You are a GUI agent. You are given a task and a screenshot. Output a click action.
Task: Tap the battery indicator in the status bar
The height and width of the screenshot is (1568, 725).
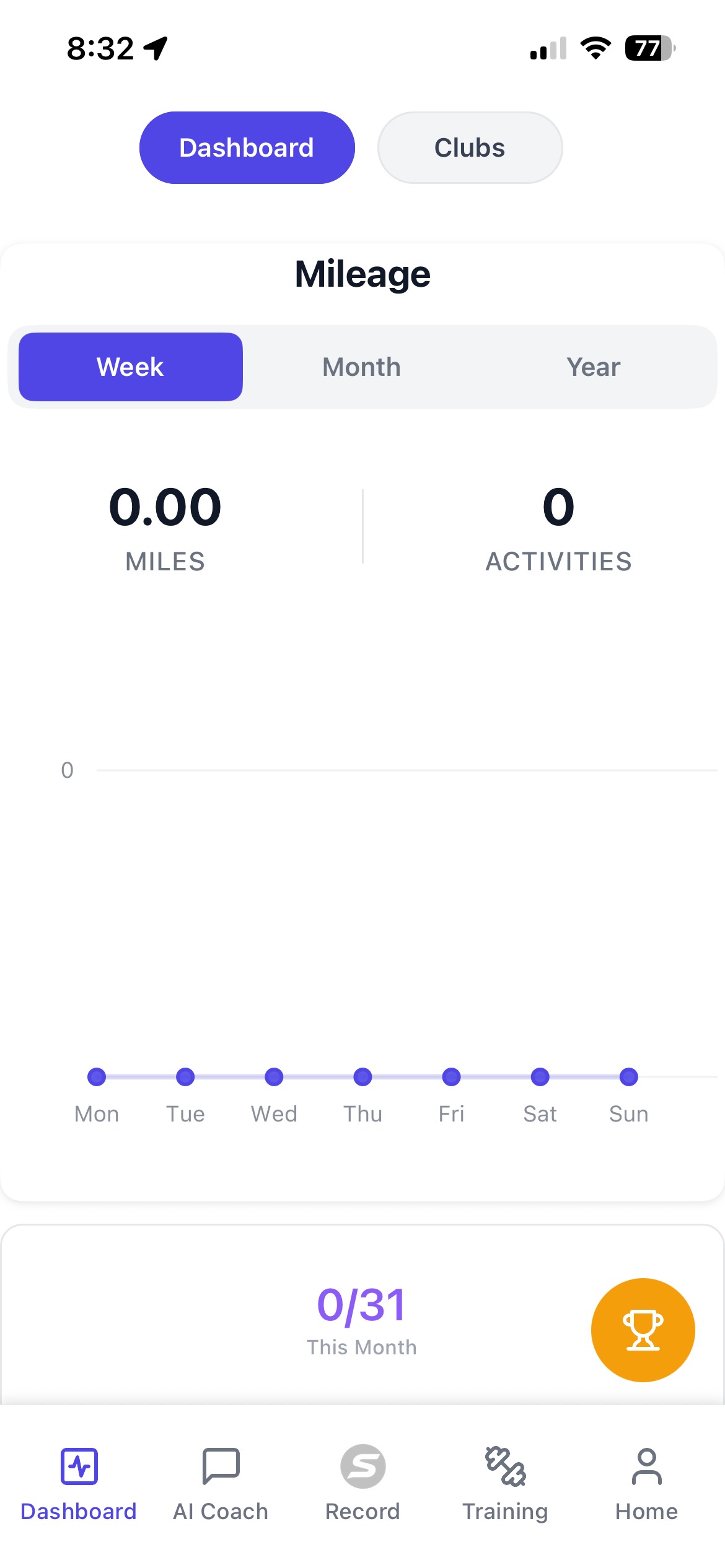point(647,48)
